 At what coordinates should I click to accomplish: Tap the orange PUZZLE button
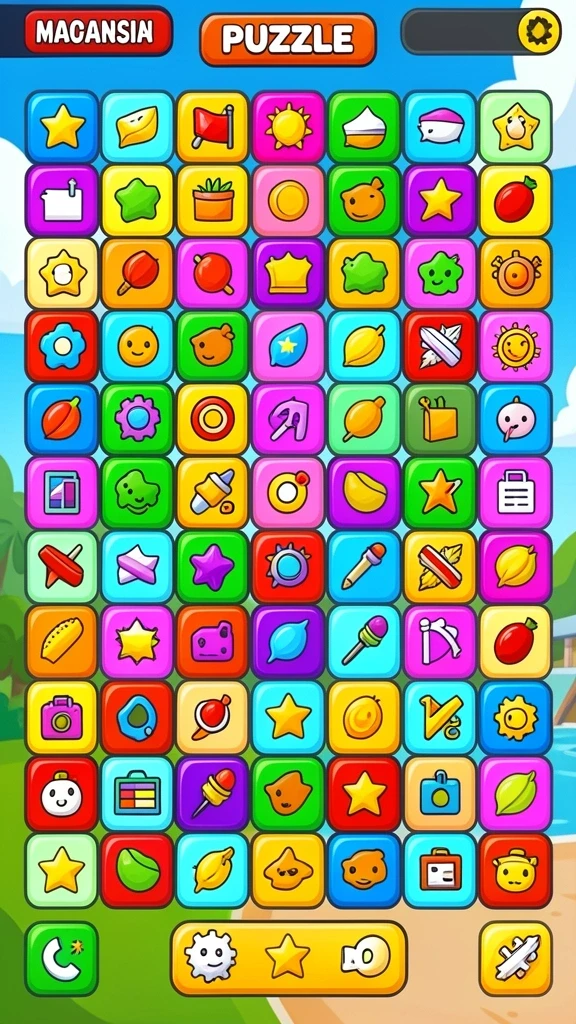pyautogui.click(x=288, y=39)
